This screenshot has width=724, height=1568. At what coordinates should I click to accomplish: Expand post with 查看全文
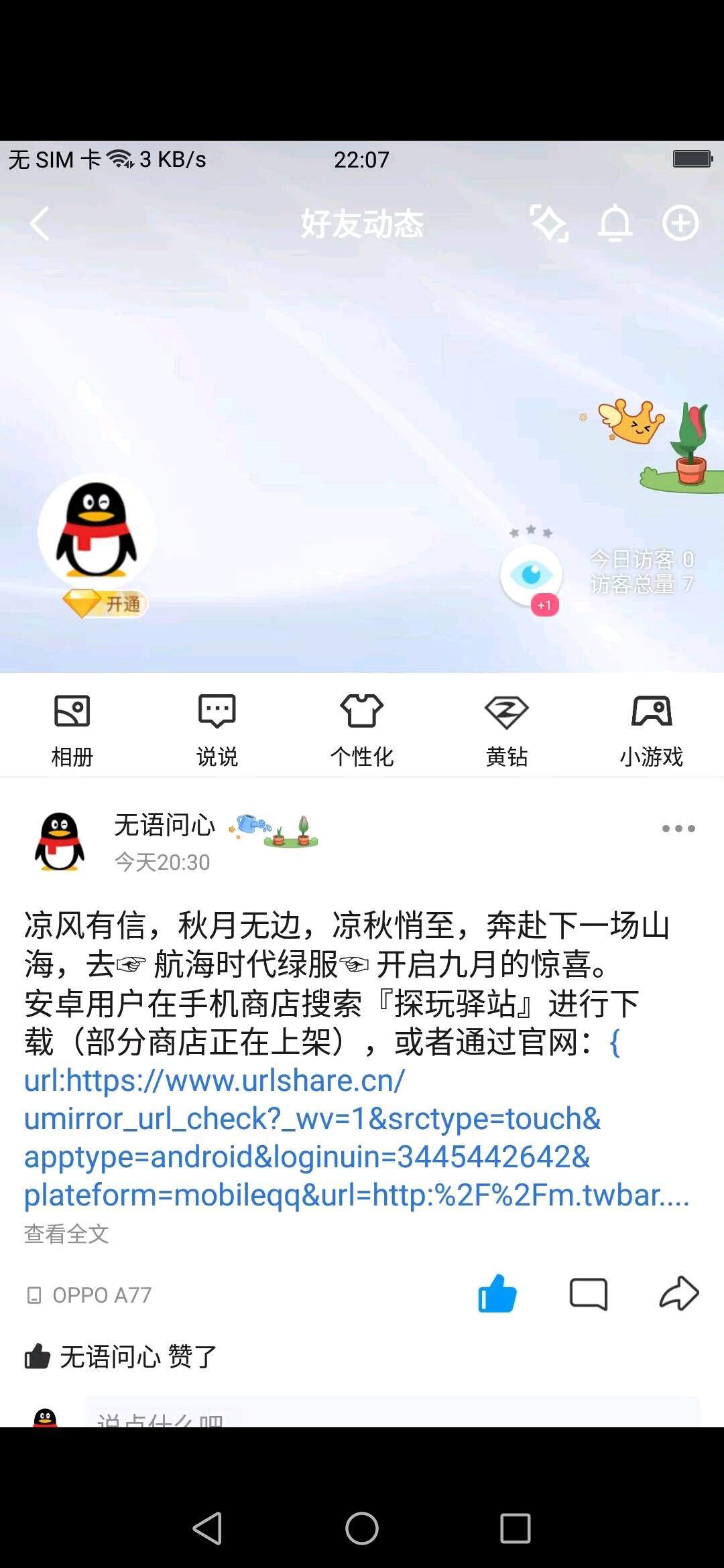[x=66, y=1234]
